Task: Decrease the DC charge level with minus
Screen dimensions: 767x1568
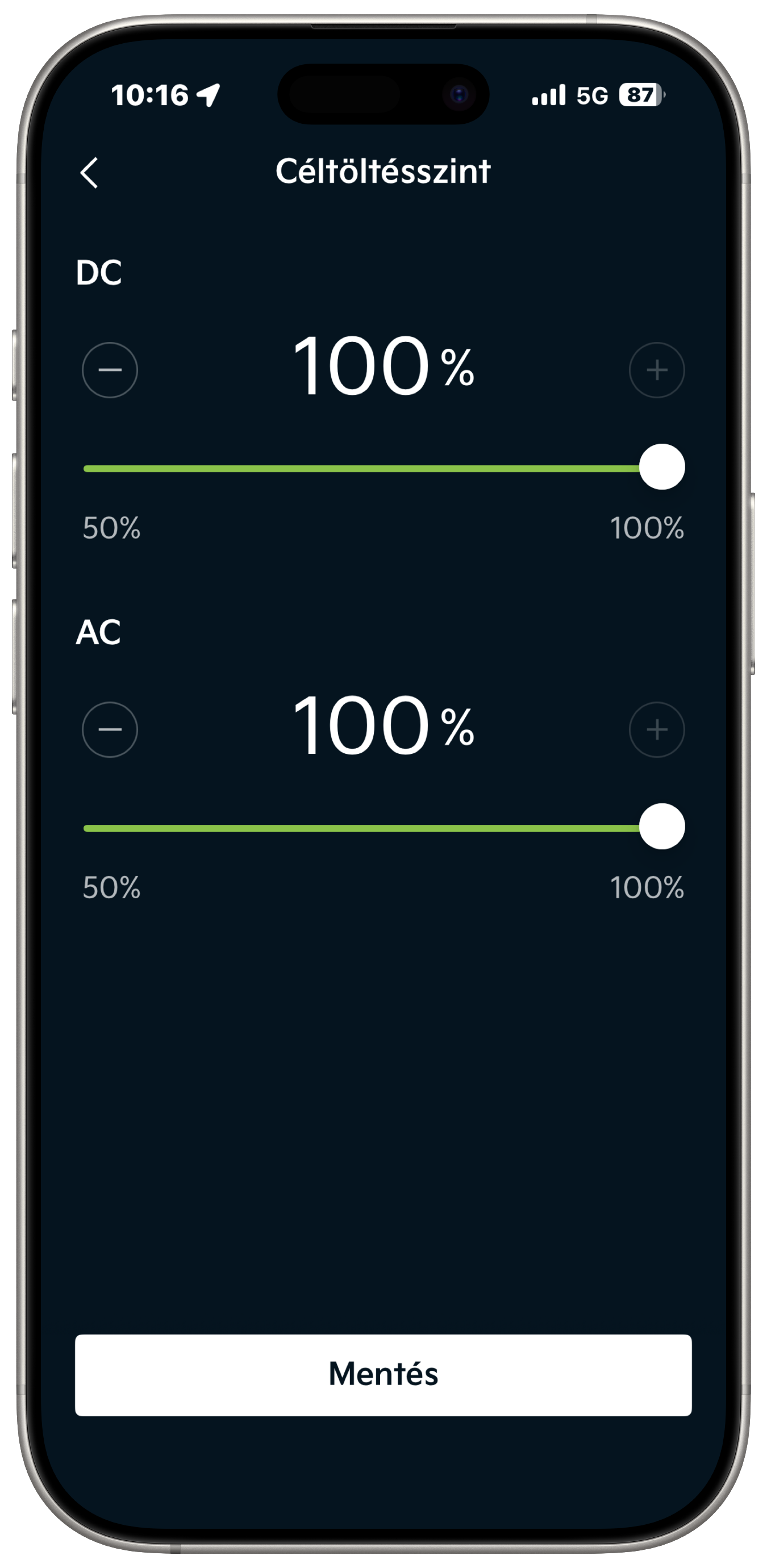Action: (110, 370)
